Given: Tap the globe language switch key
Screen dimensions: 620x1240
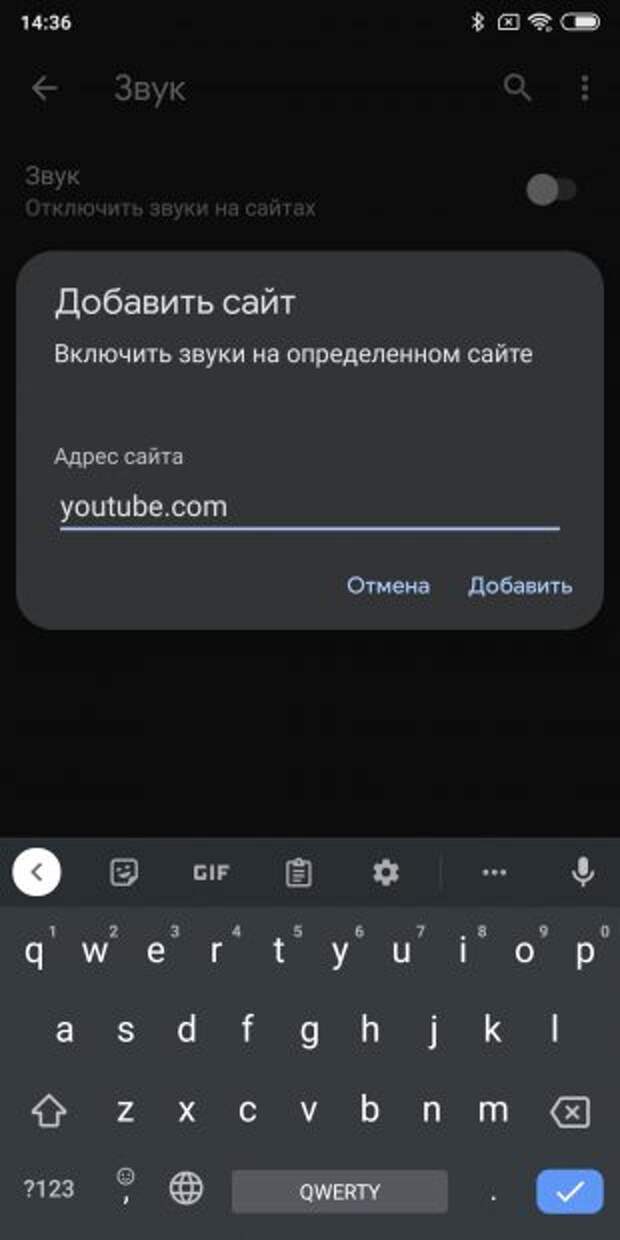Looking at the screenshot, I should pyautogui.click(x=185, y=1189).
